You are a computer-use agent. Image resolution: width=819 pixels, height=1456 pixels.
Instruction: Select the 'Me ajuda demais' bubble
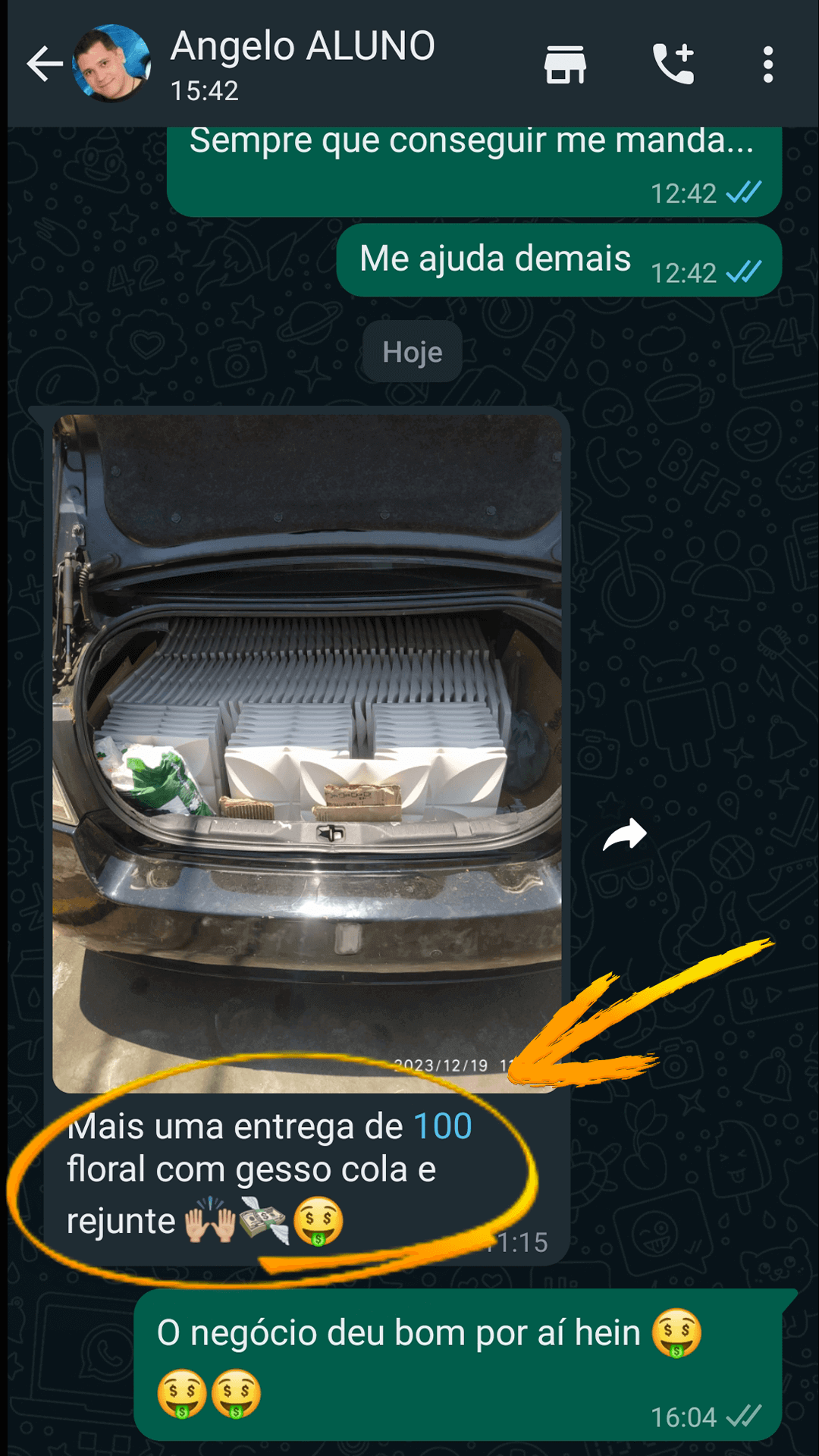click(494, 259)
